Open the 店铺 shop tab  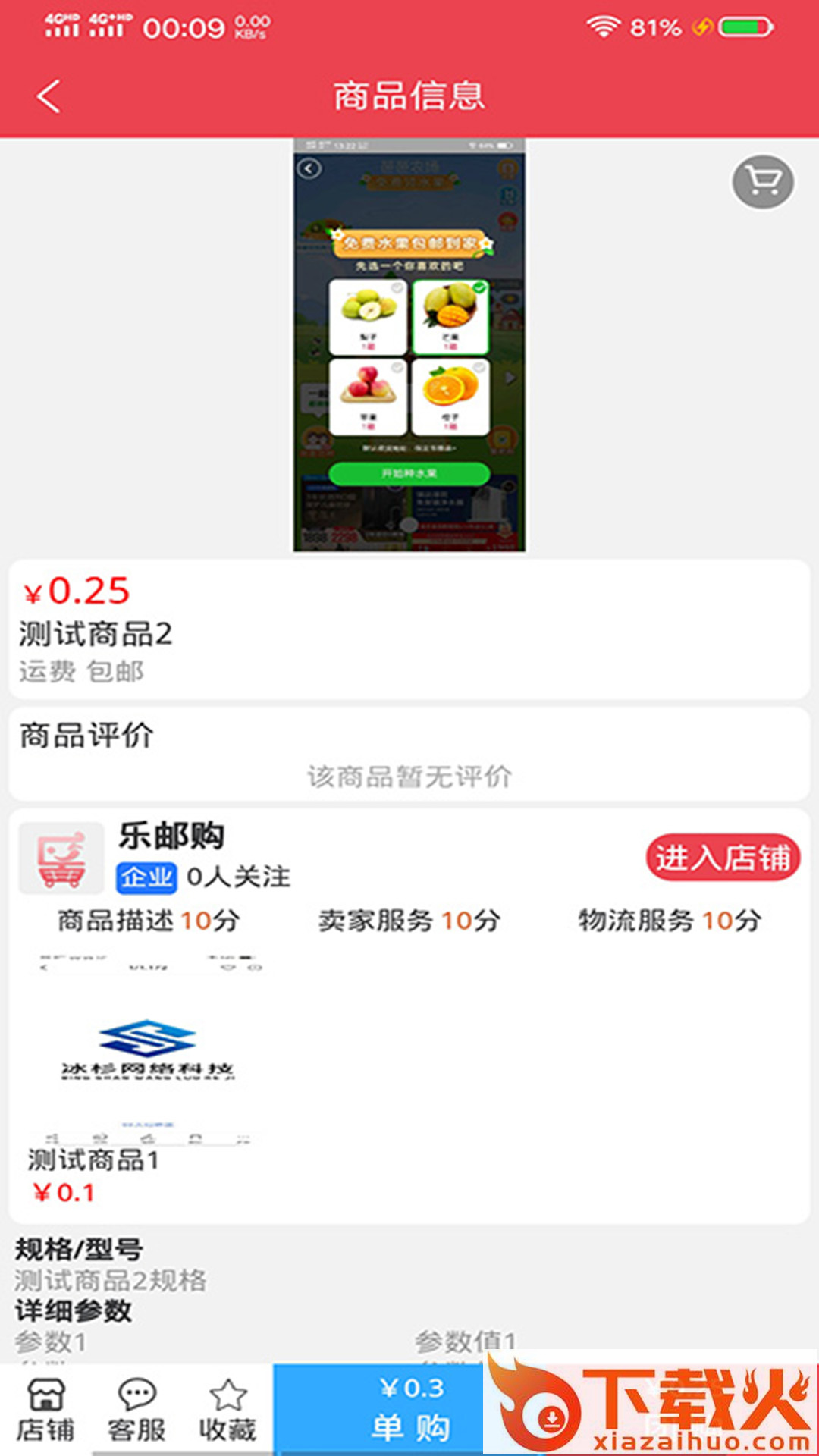coord(45,1410)
